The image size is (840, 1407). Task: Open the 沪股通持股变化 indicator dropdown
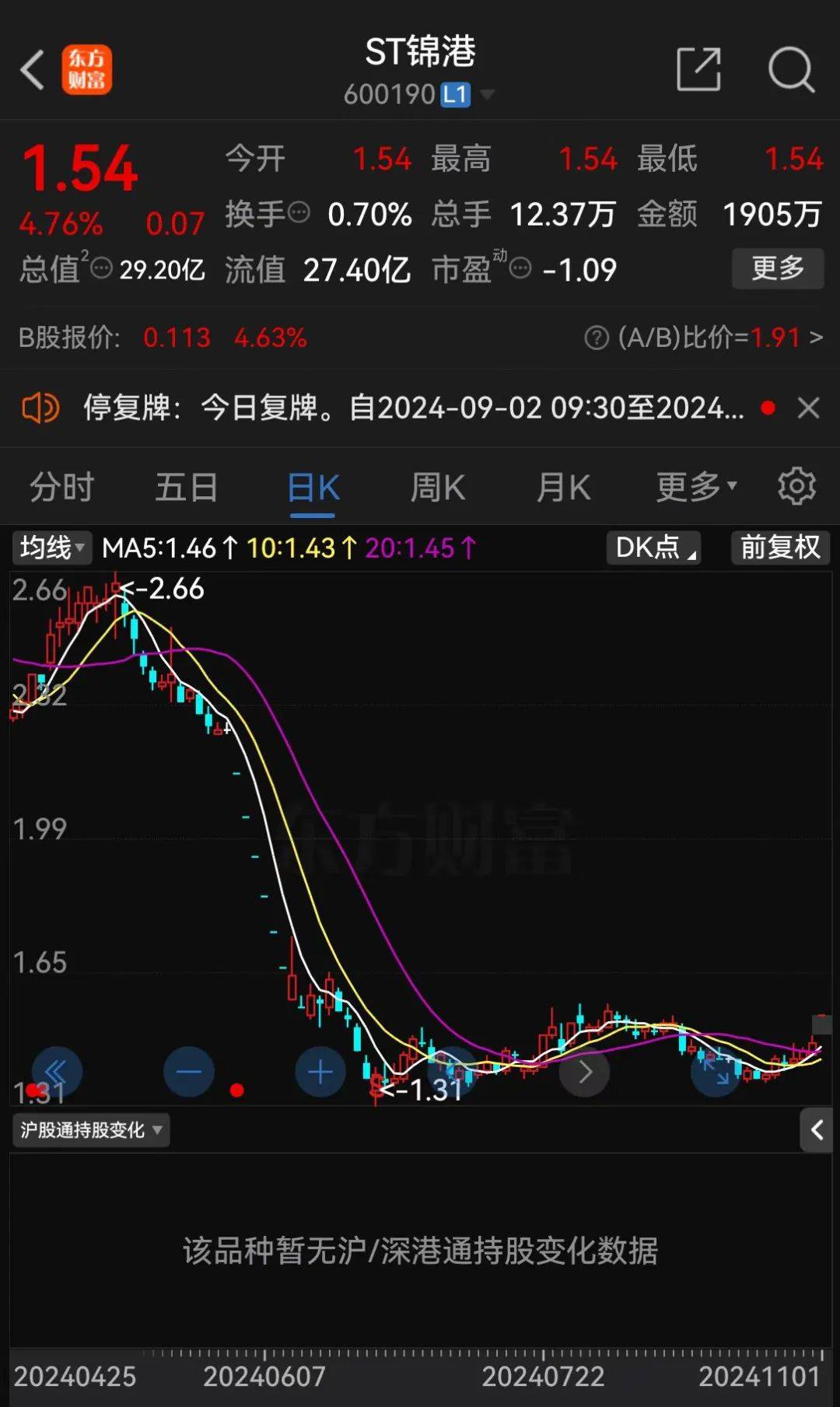(91, 1130)
